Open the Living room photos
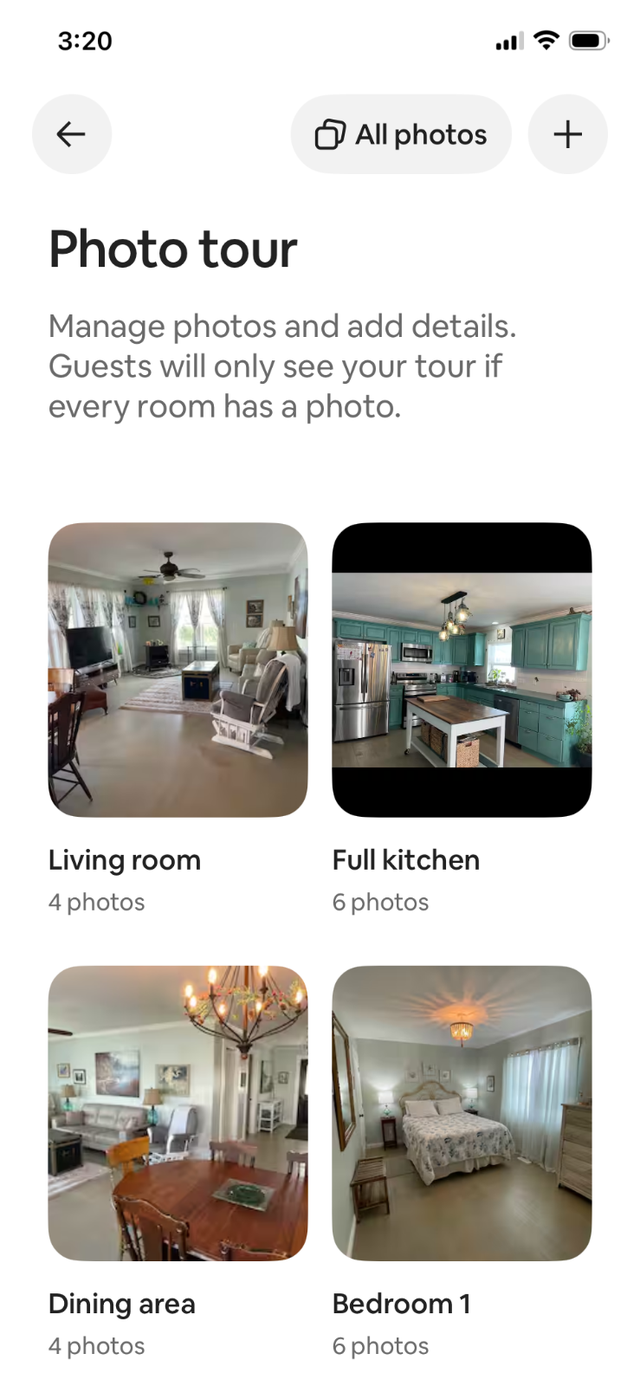 [178, 669]
